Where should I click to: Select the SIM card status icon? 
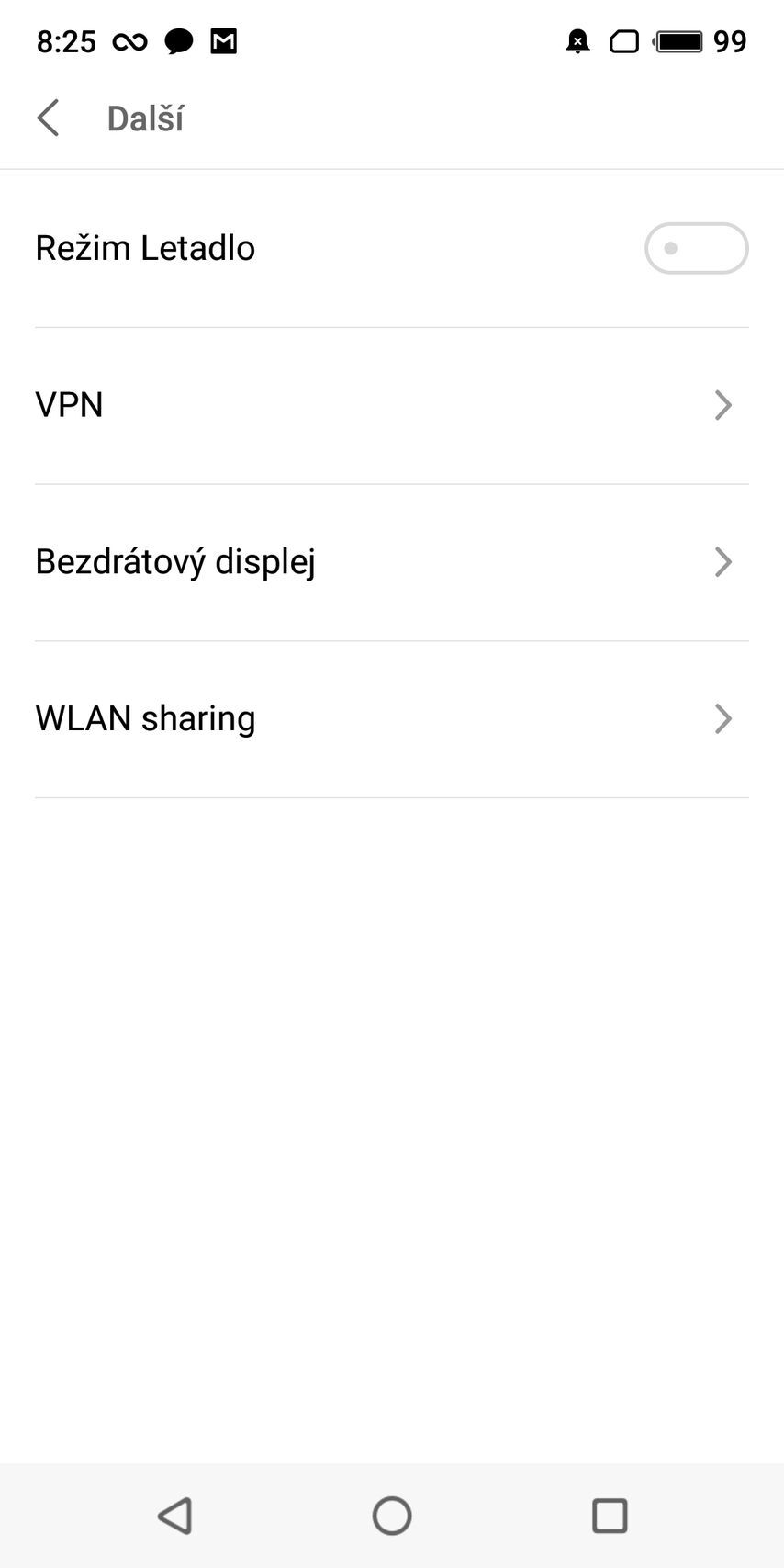[x=624, y=40]
